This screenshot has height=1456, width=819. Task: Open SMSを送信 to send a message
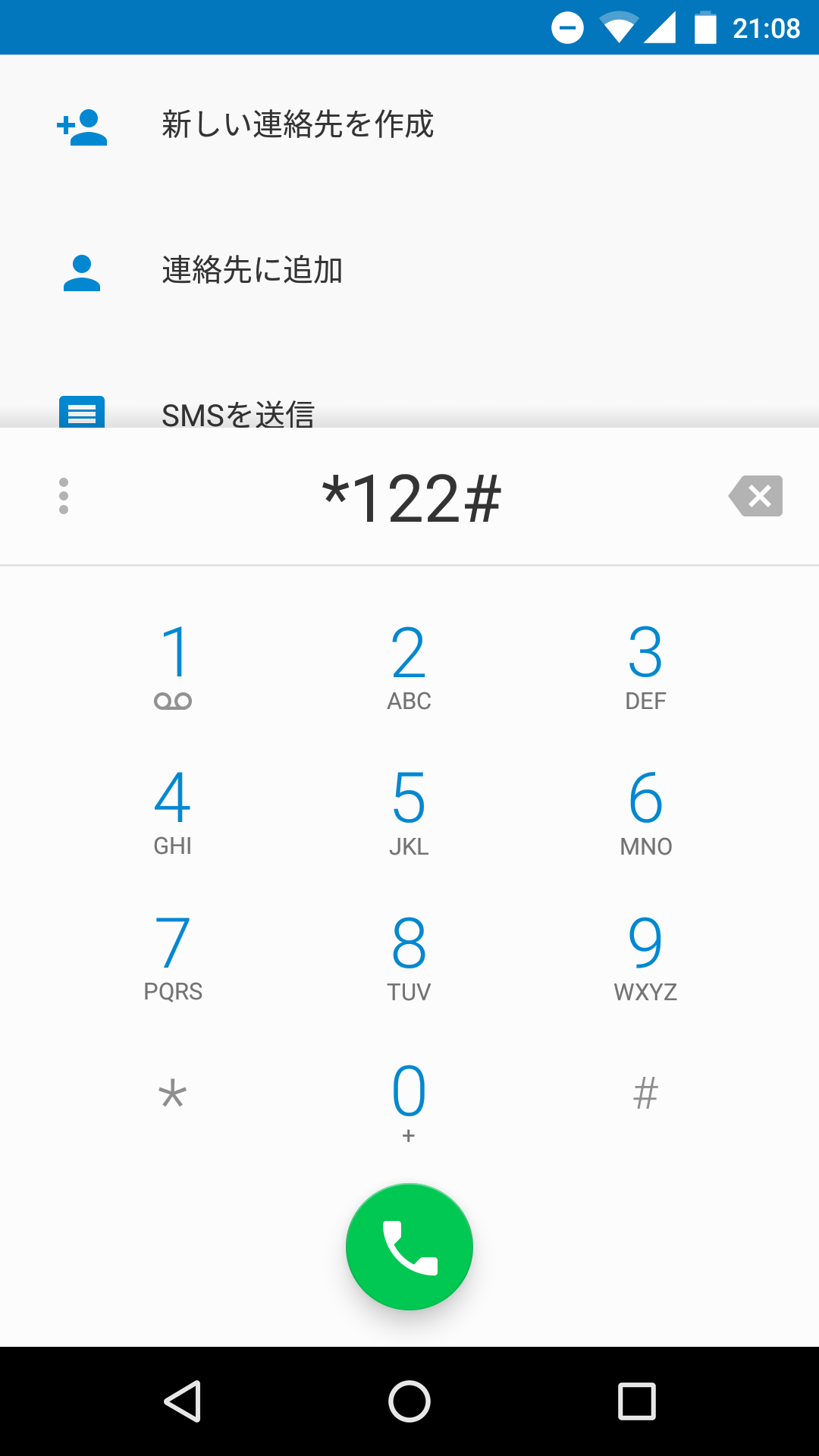[x=409, y=402]
